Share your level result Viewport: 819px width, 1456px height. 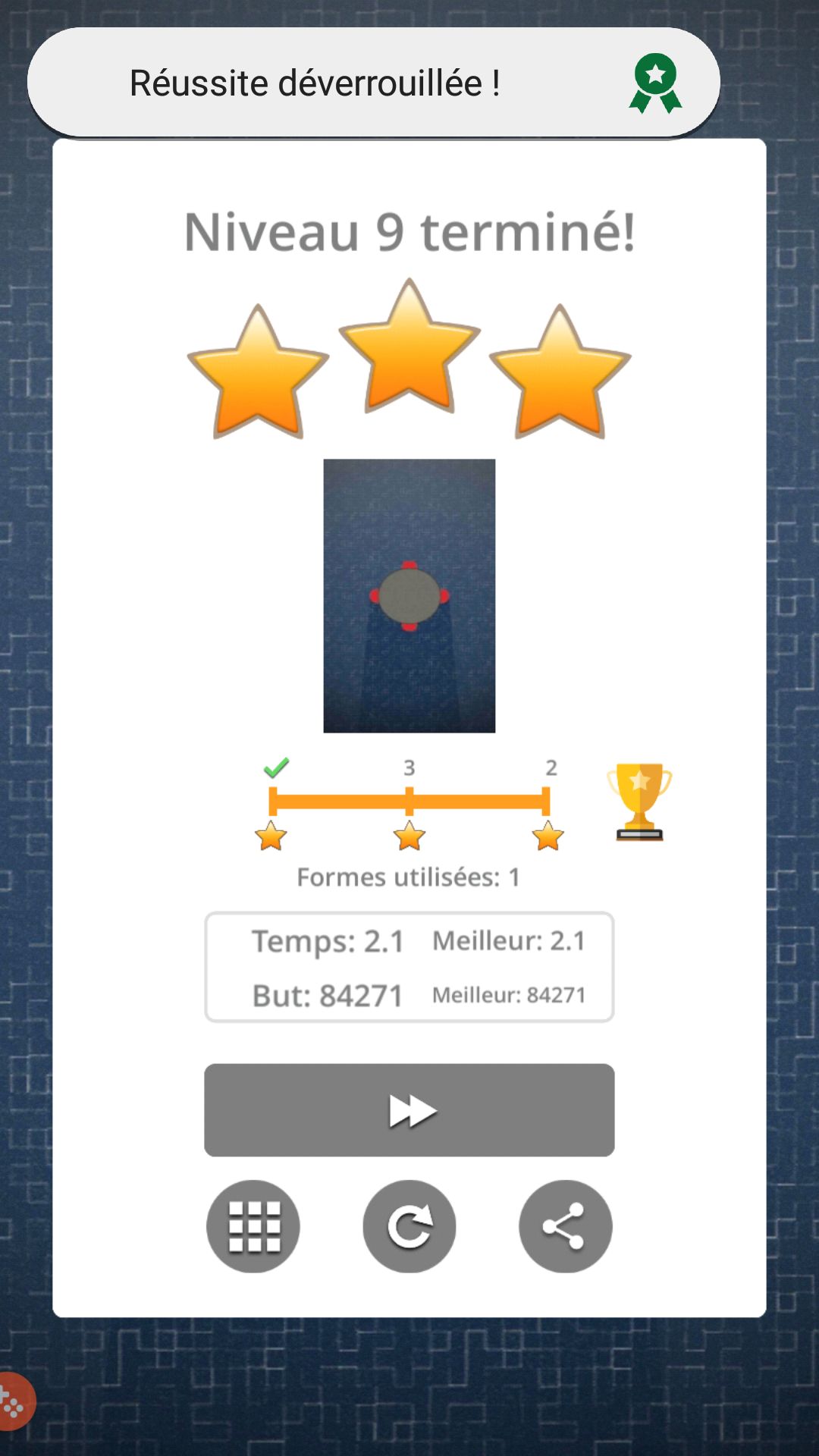565,1226
